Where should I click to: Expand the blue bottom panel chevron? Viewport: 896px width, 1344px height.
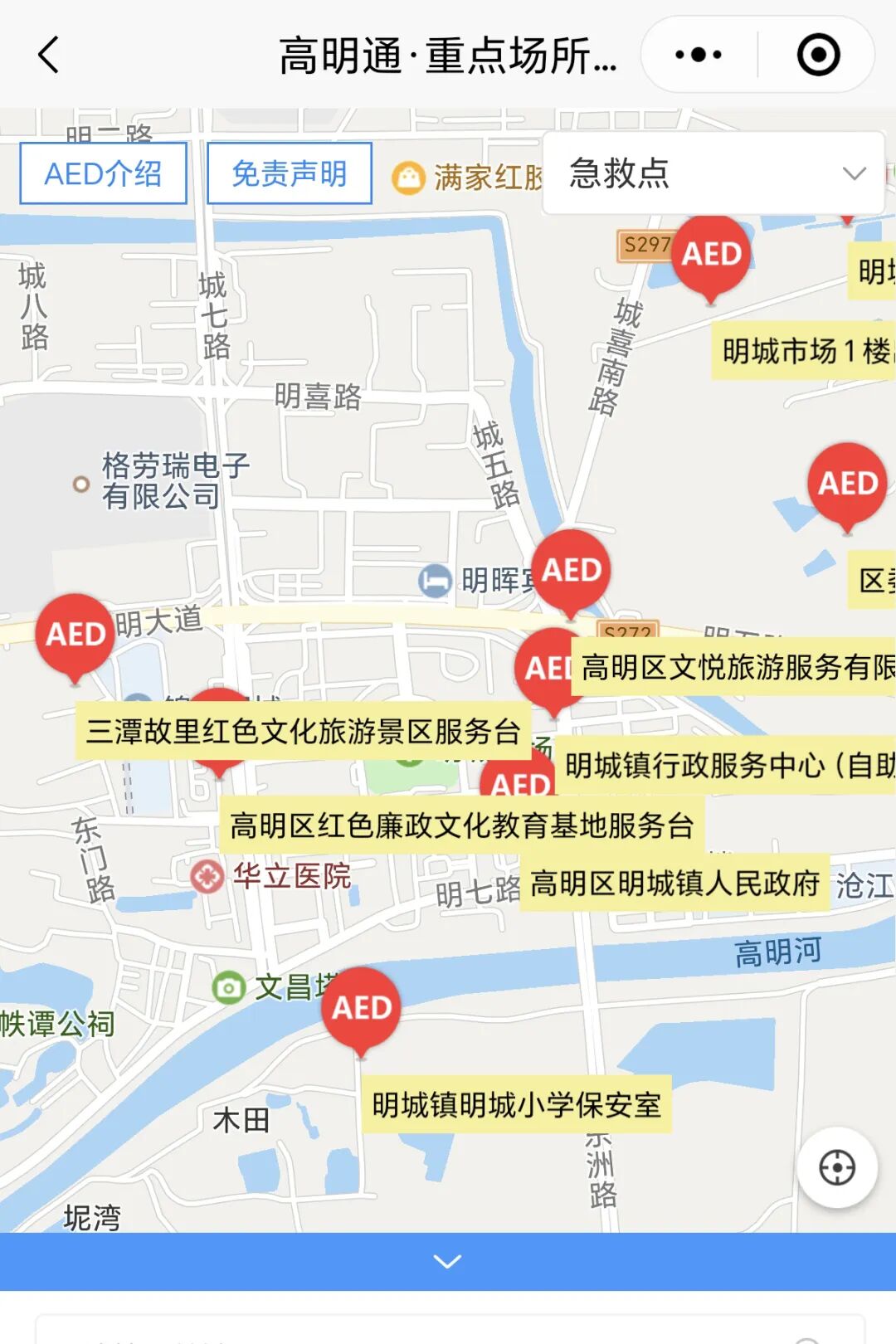click(448, 1261)
